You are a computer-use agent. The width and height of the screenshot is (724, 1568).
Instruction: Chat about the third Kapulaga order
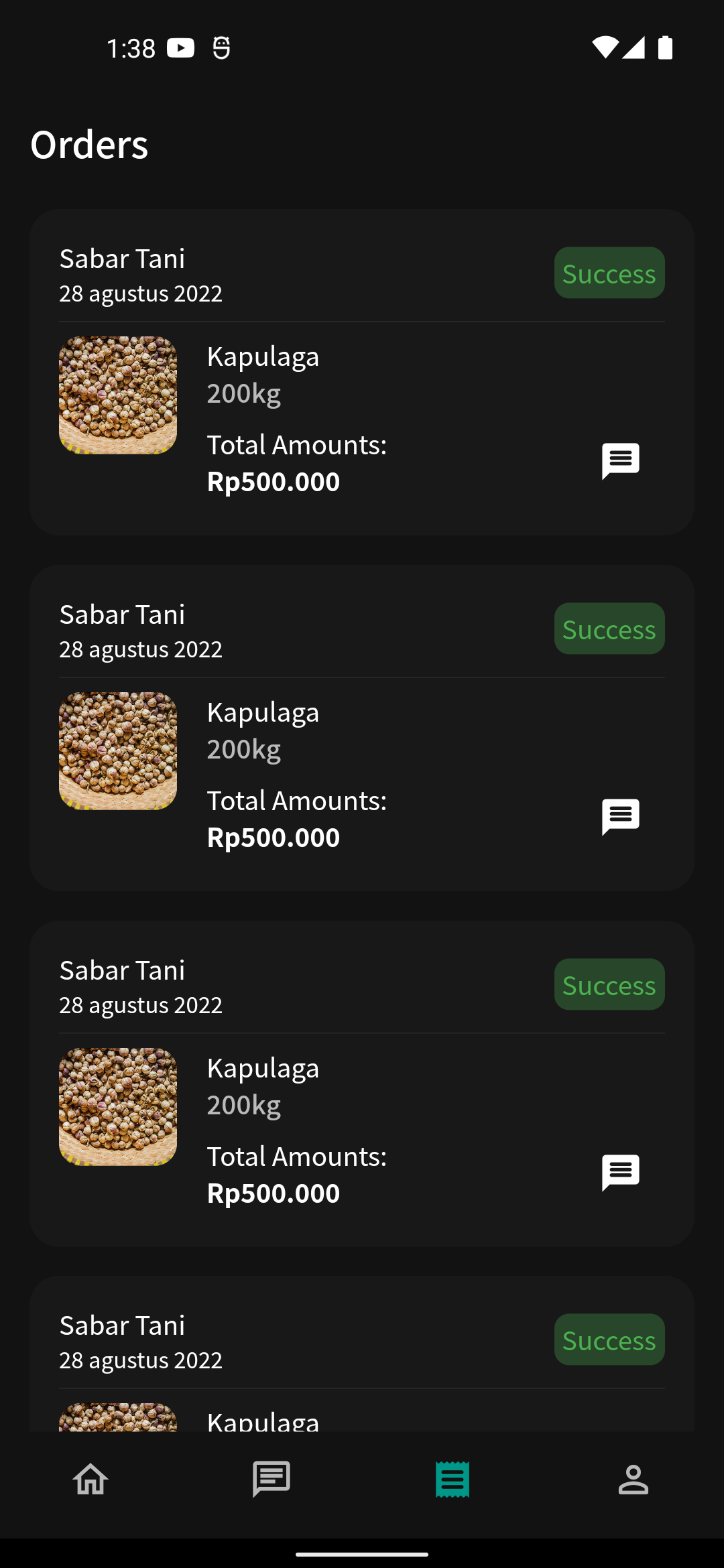[621, 1173]
